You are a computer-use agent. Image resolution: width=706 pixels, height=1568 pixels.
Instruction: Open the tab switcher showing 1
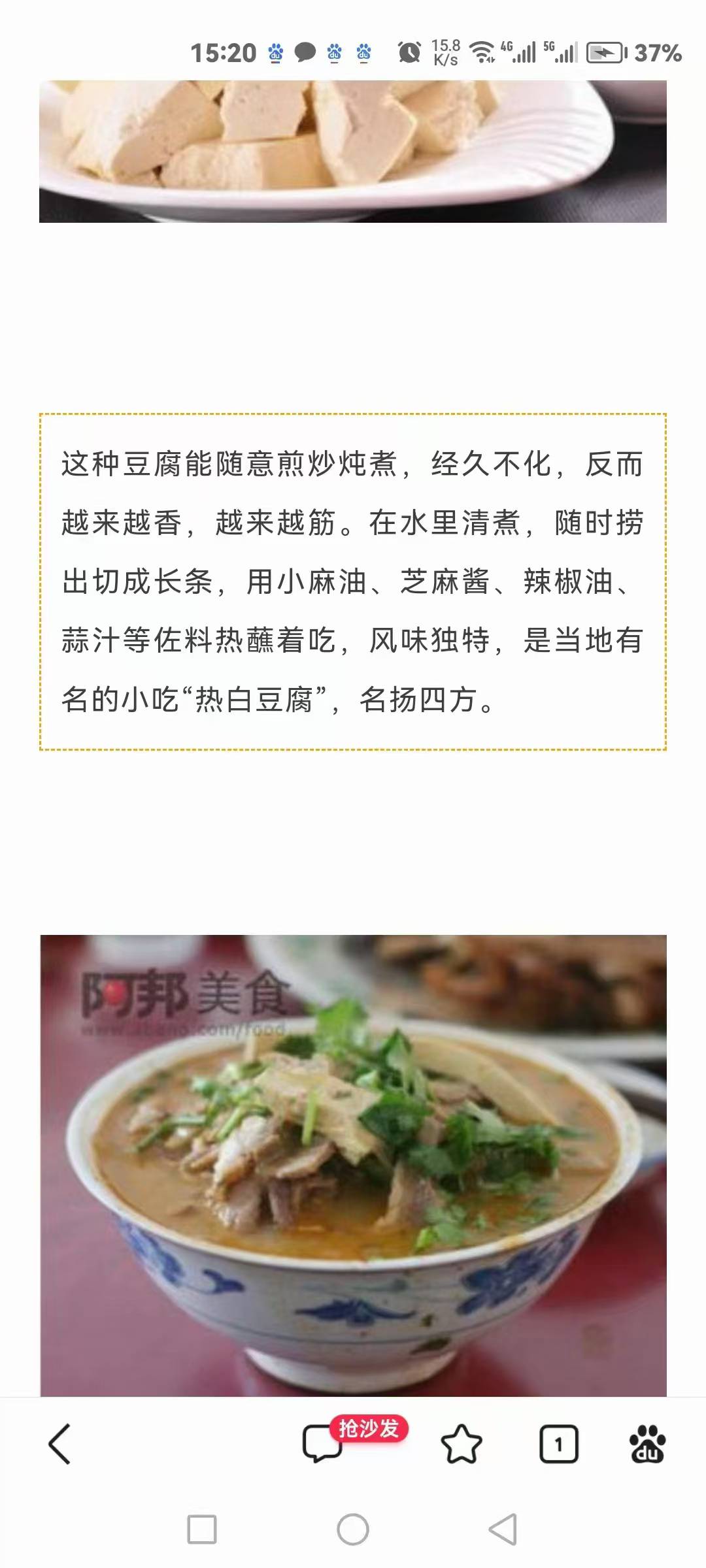click(558, 1444)
